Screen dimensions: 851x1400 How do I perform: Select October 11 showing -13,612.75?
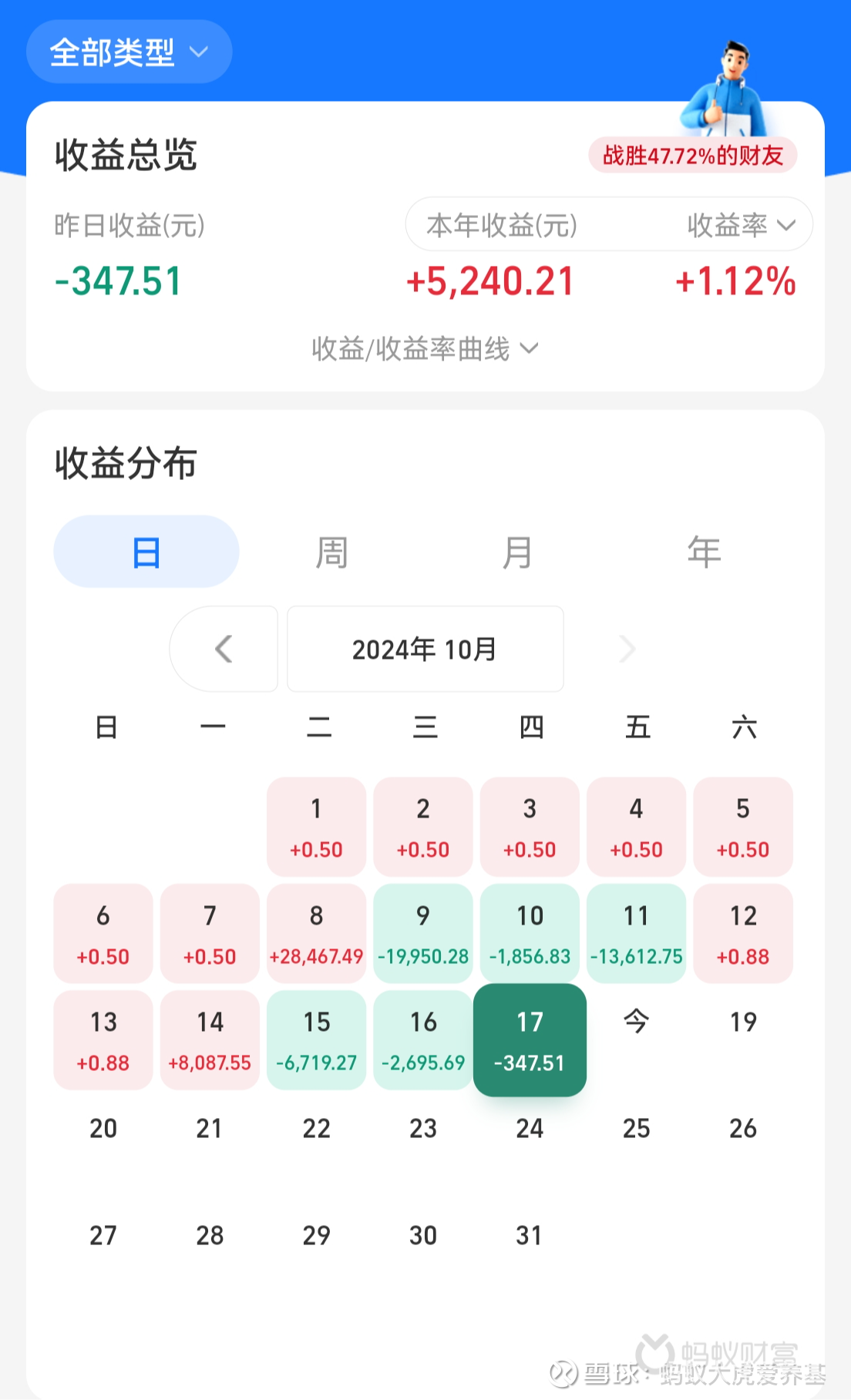click(x=636, y=934)
